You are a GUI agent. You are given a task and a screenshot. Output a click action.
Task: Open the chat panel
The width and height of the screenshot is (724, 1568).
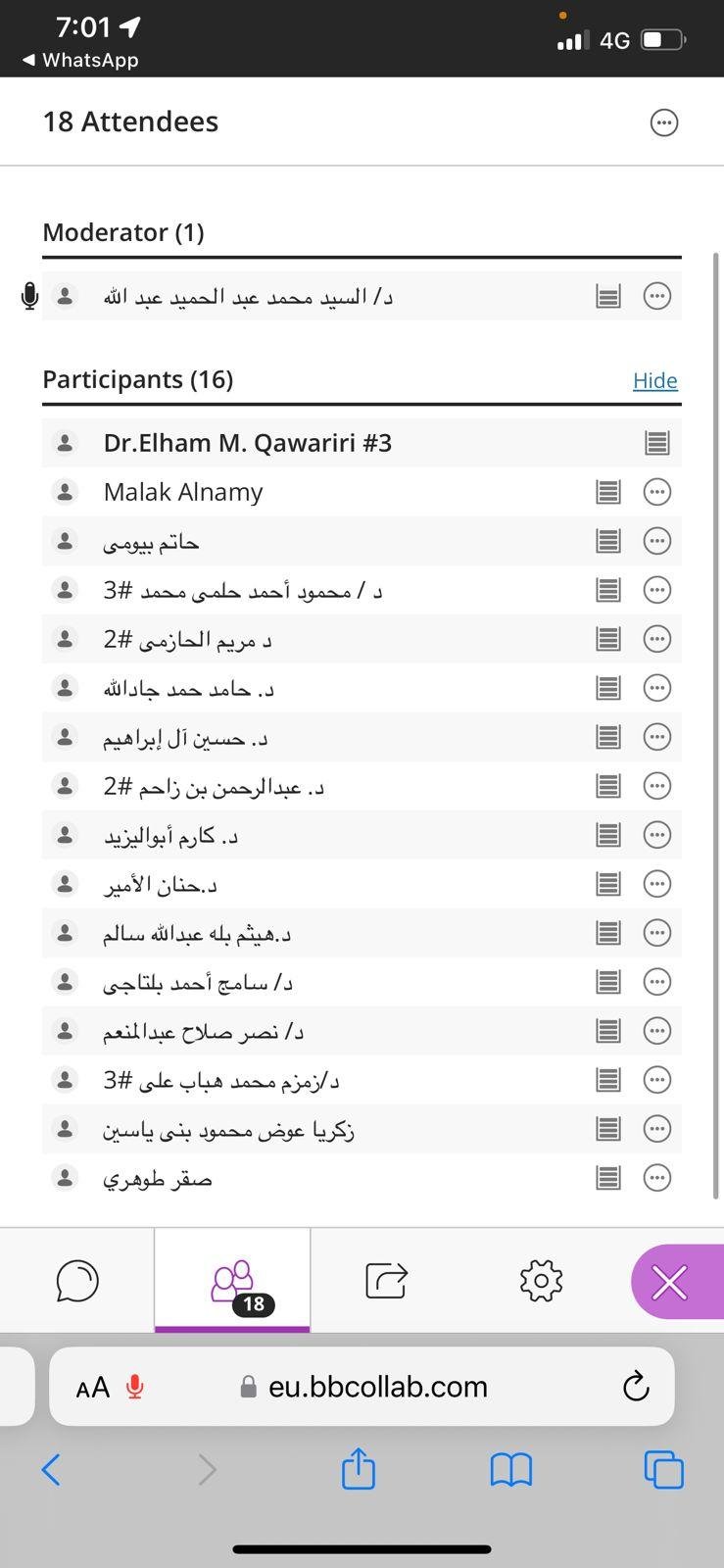[77, 1280]
